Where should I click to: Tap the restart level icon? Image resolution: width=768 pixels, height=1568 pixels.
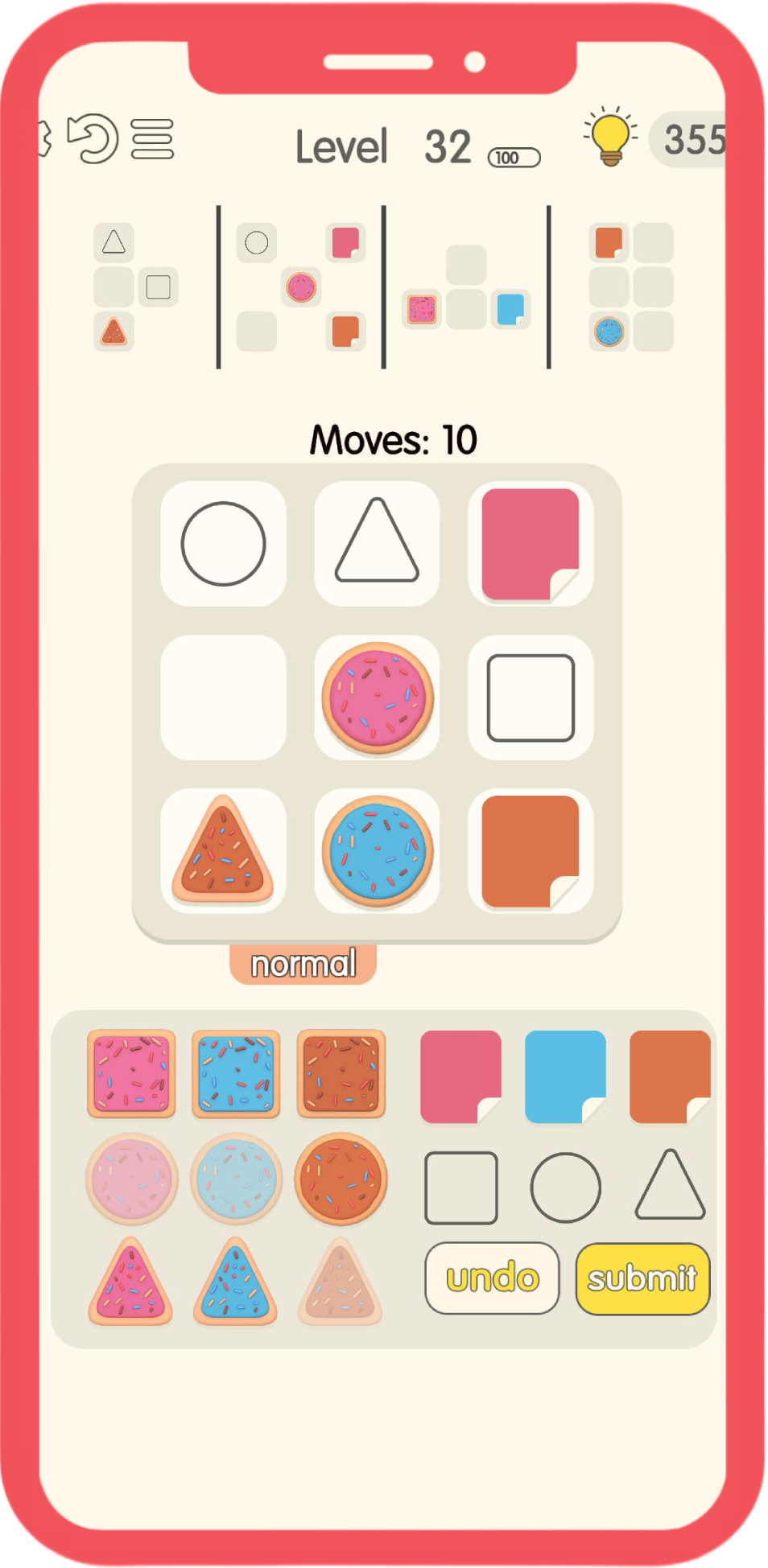93,139
